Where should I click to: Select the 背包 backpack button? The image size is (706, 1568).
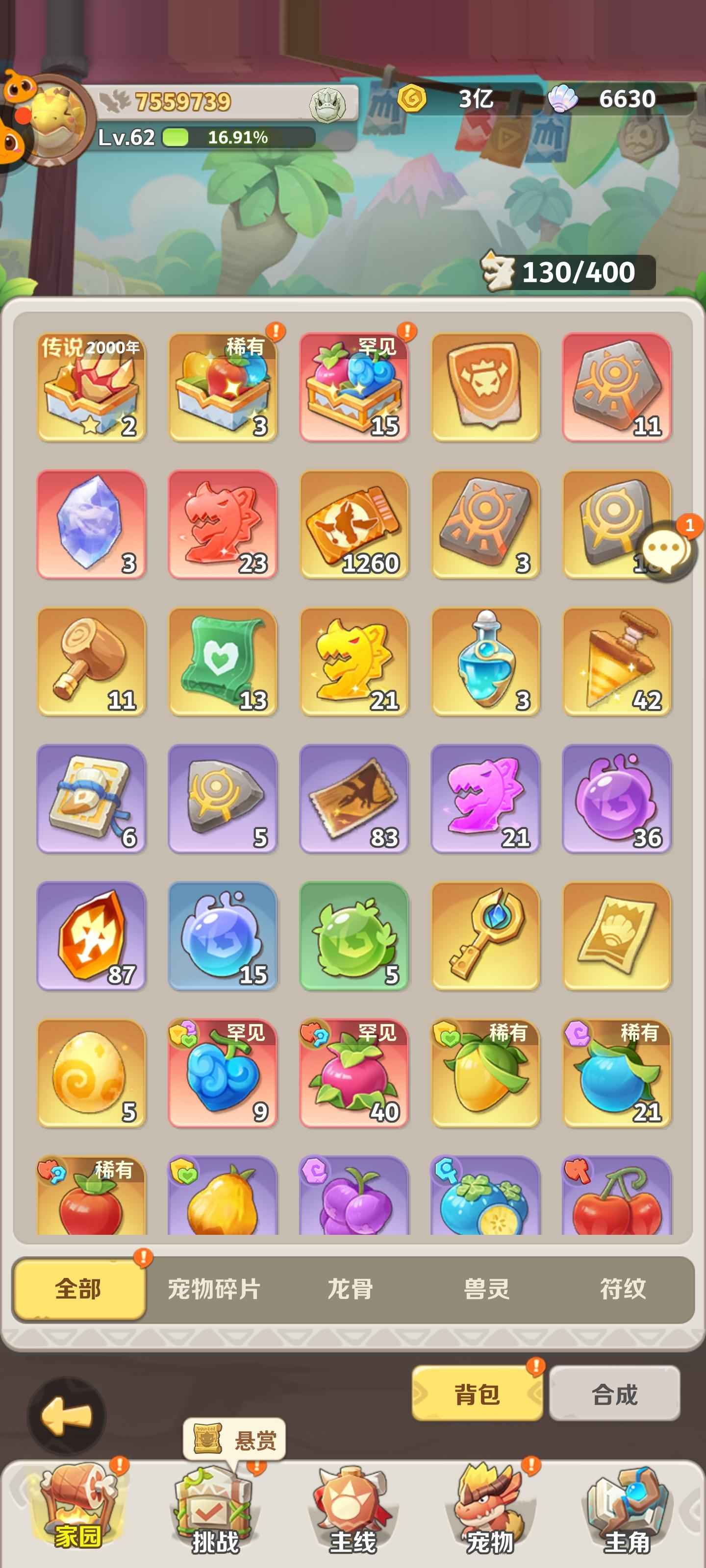point(477,1394)
